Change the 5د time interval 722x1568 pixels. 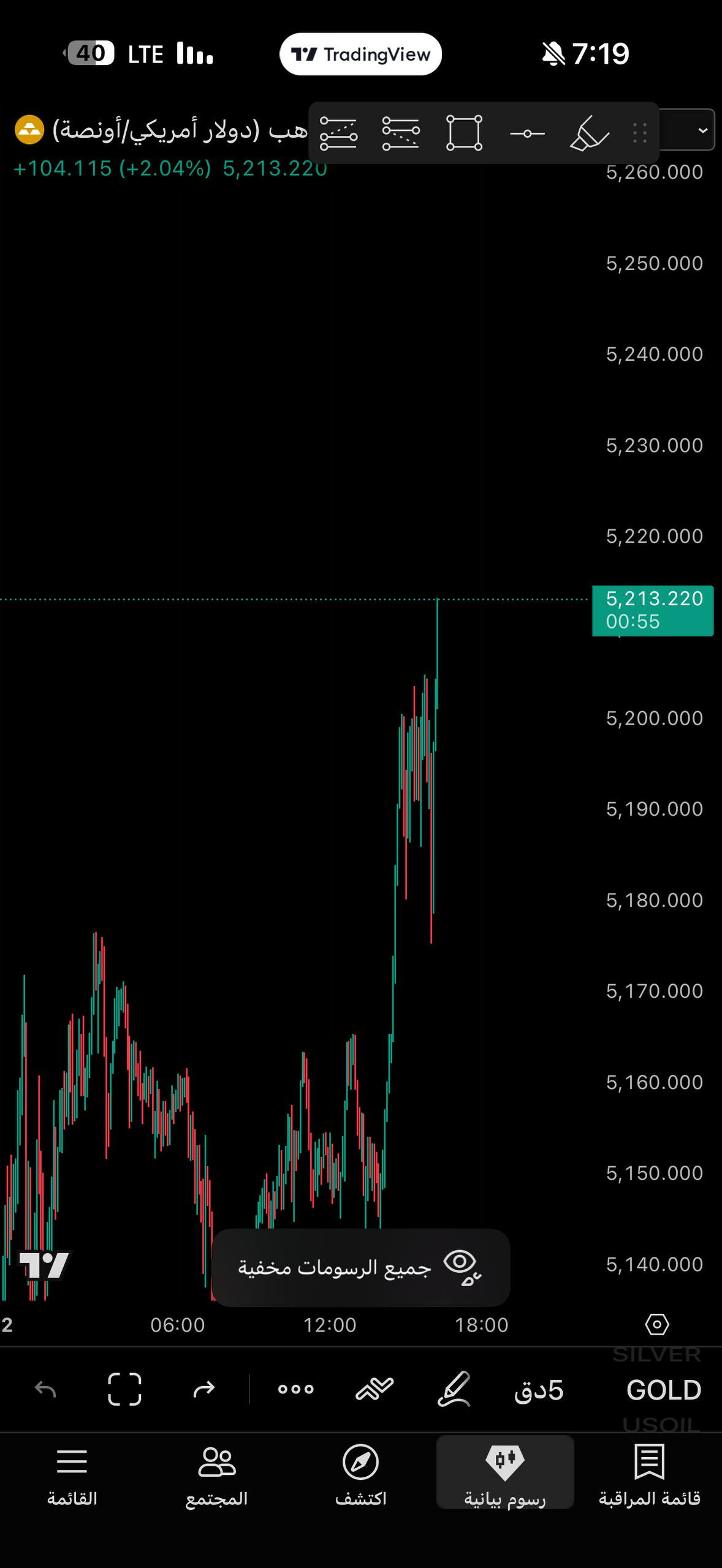tap(539, 1390)
